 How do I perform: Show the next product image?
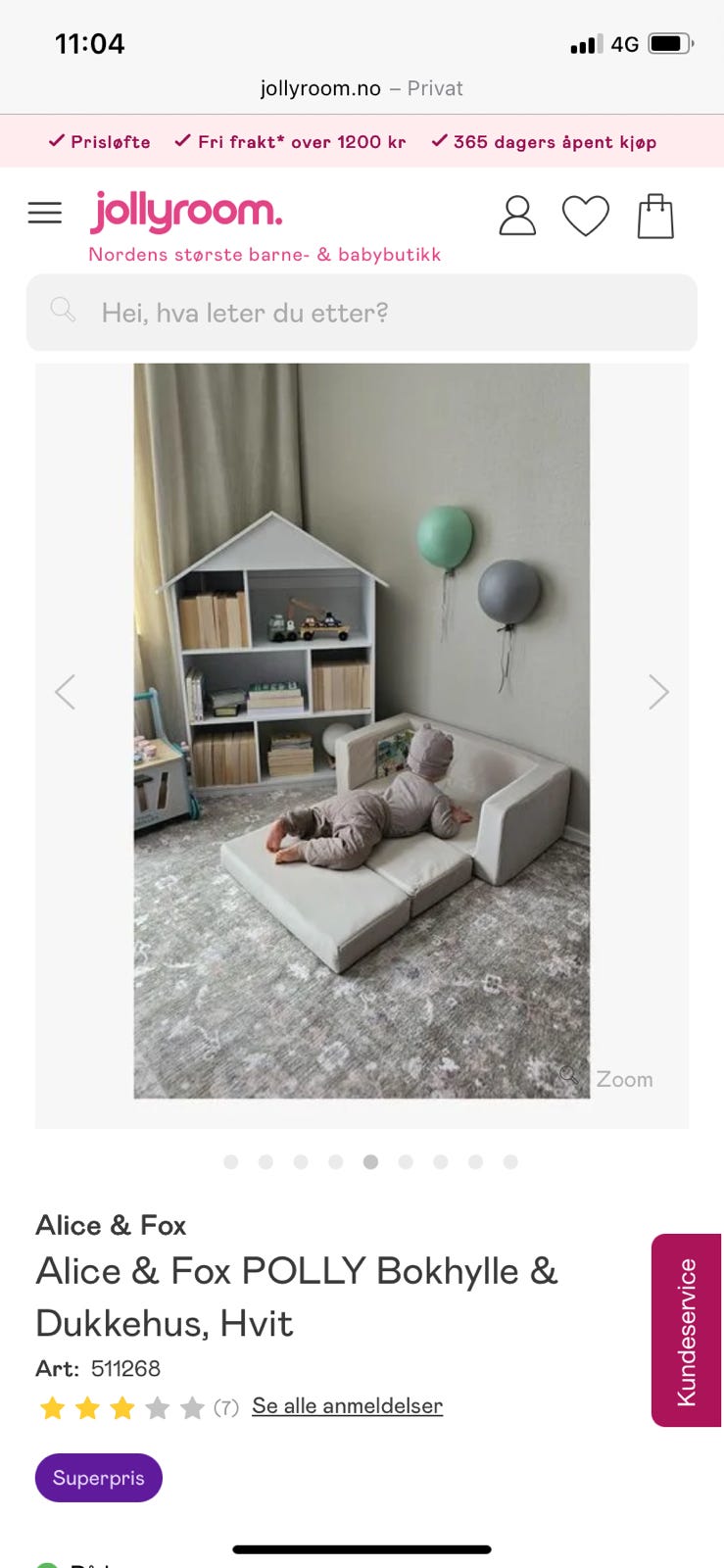(658, 692)
